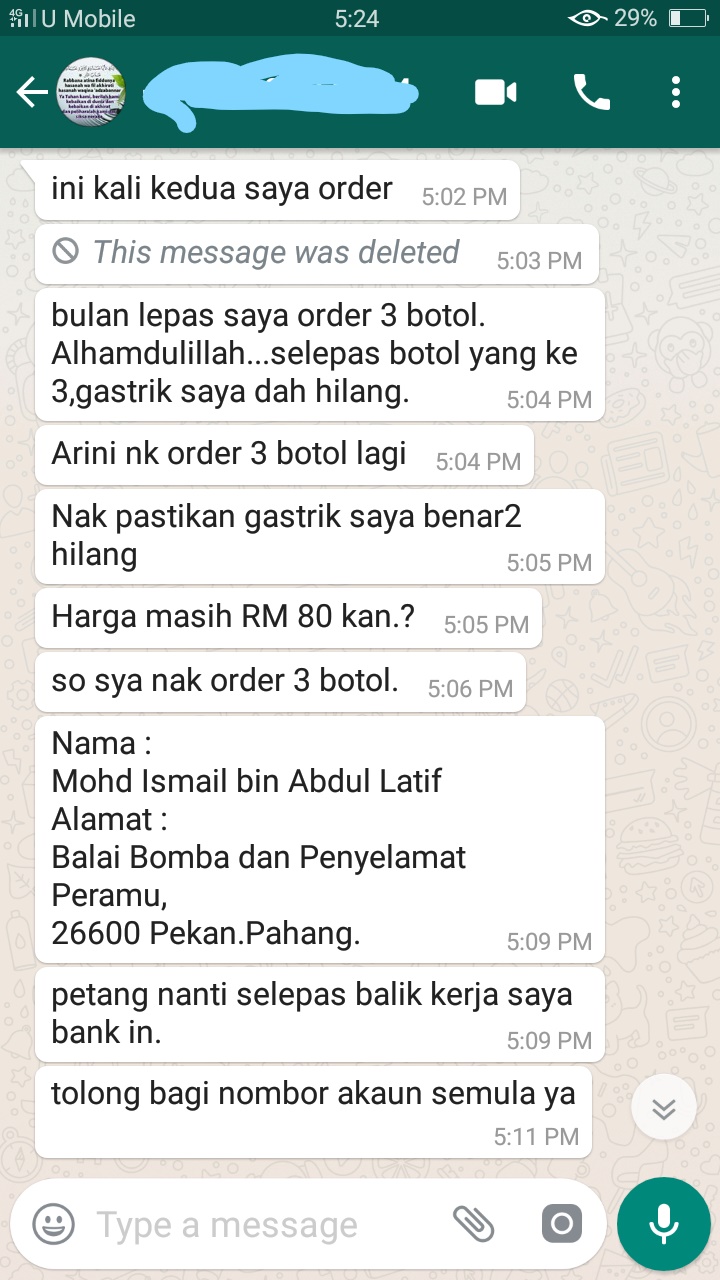Start a video call
Image resolution: width=720 pixels, height=1280 pixels.
point(495,93)
